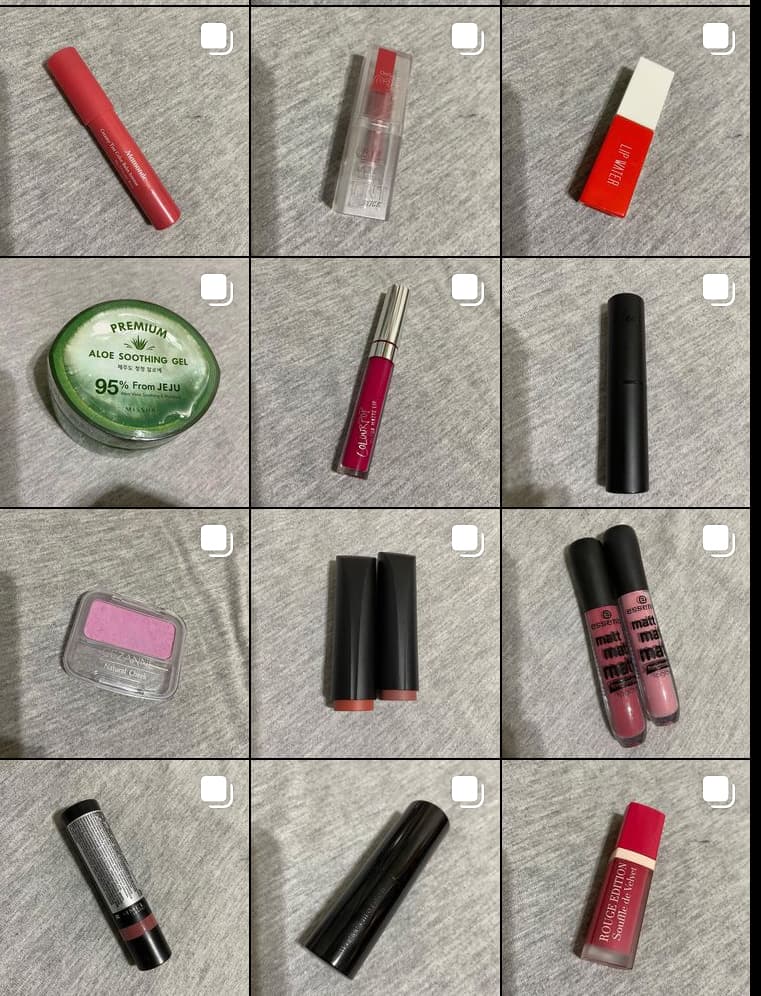The width and height of the screenshot is (761, 996).
Task: Open the Rouge Edition Souffle de Velvet post
Action: (625, 880)
